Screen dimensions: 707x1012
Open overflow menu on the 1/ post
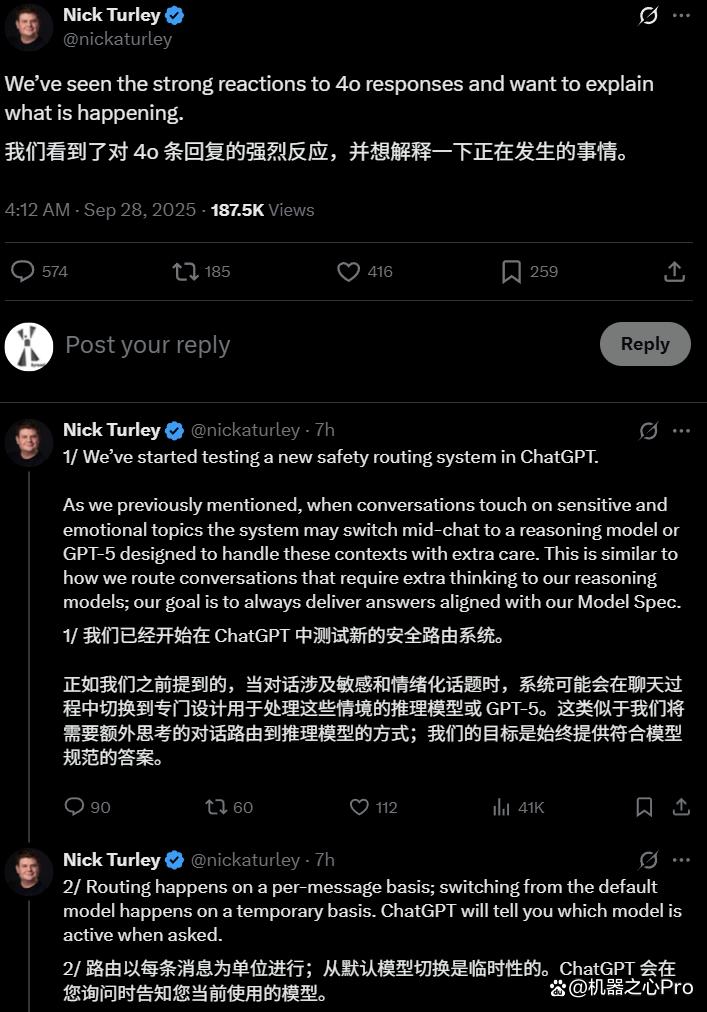tap(681, 430)
